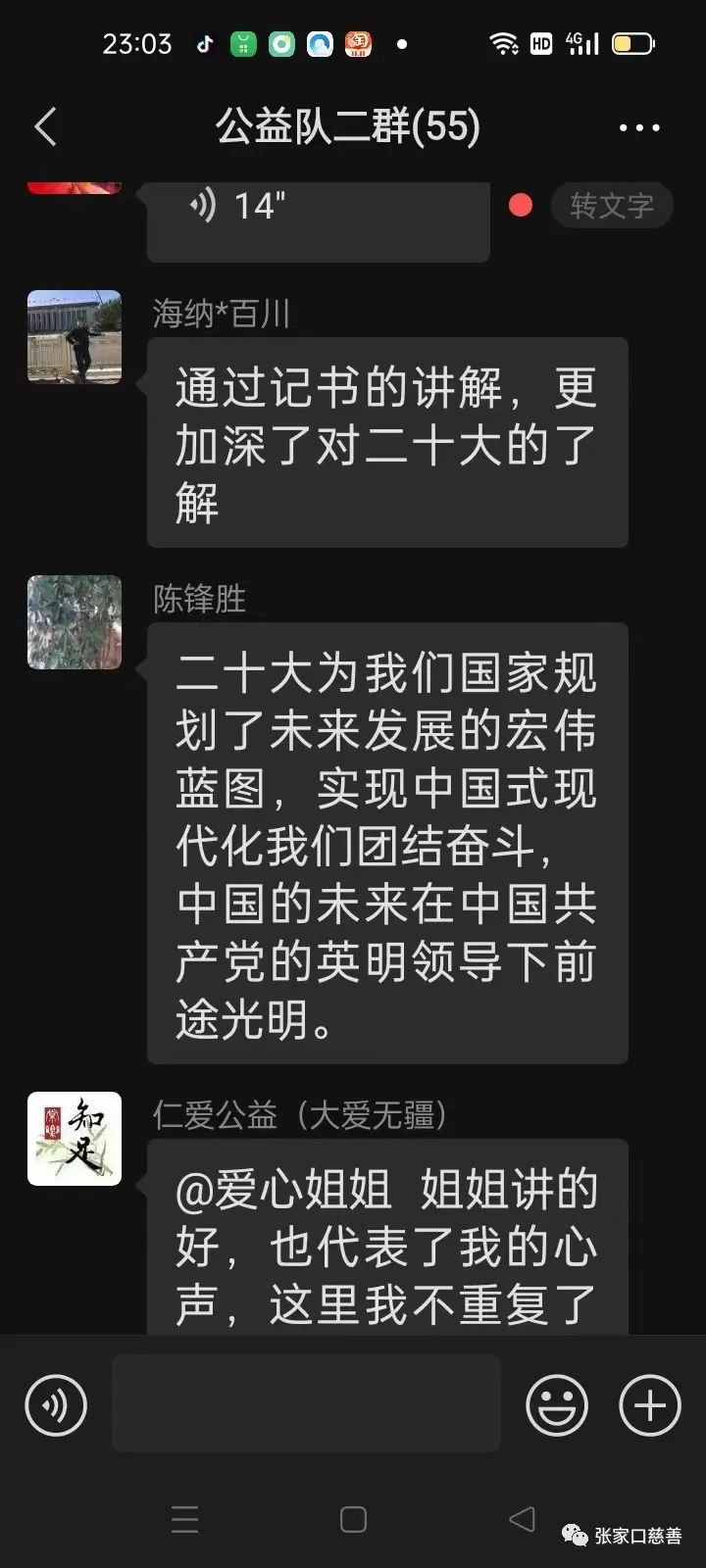Focus the message text field

pyautogui.click(x=306, y=1403)
